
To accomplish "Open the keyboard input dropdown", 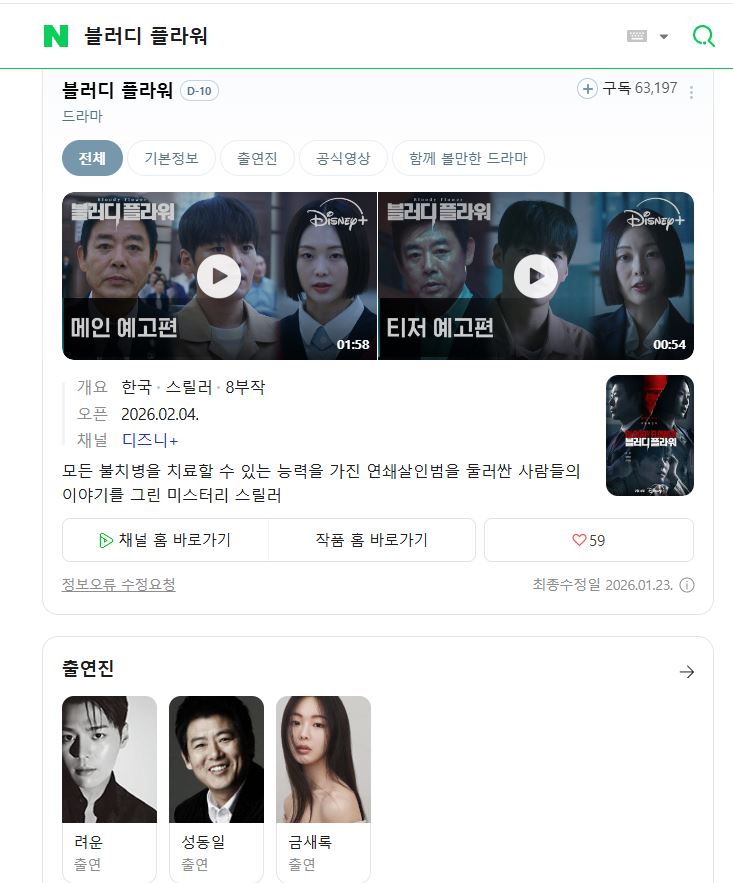I will 648,36.
